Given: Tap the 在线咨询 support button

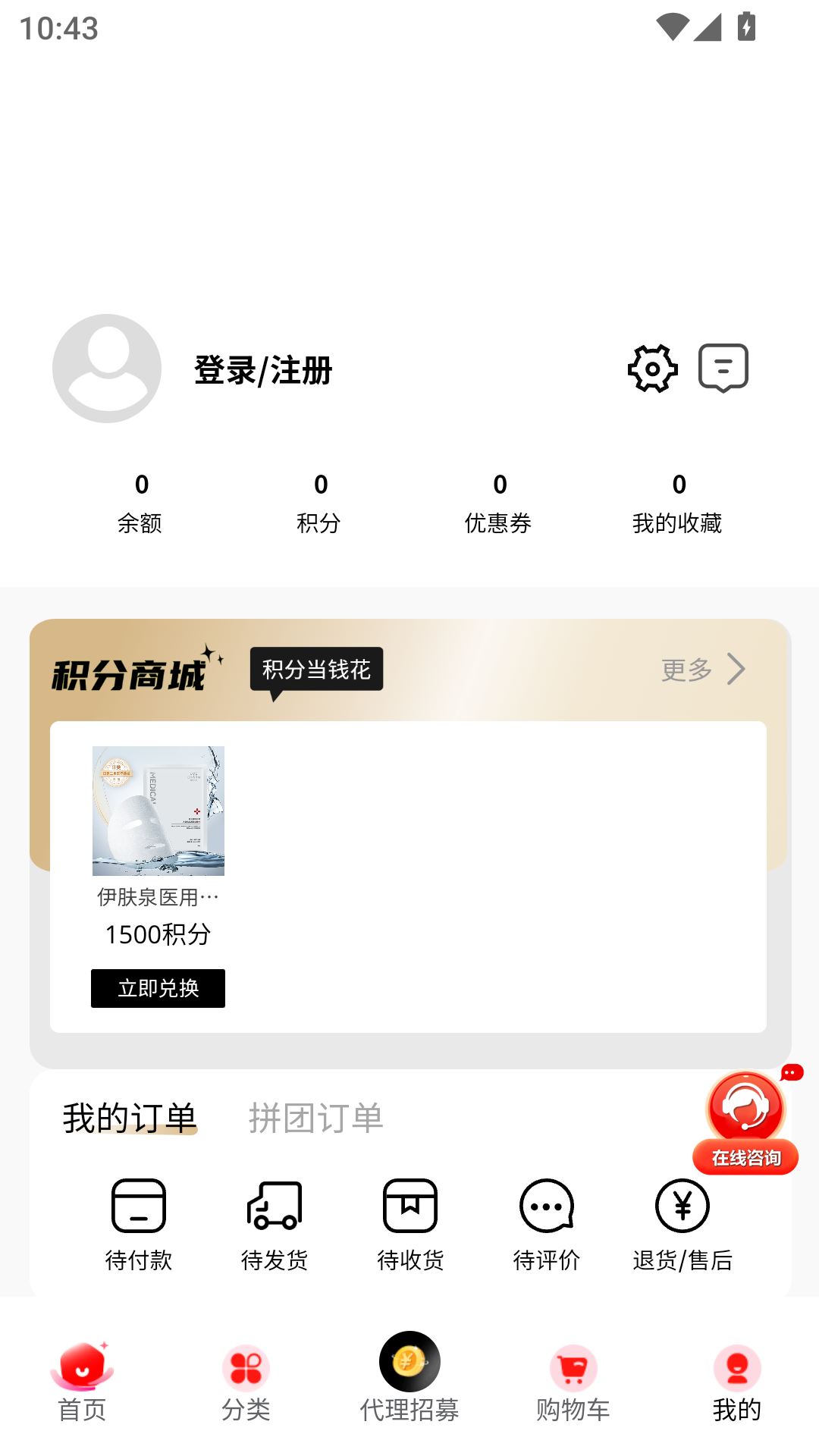Looking at the screenshot, I should pos(746,1121).
